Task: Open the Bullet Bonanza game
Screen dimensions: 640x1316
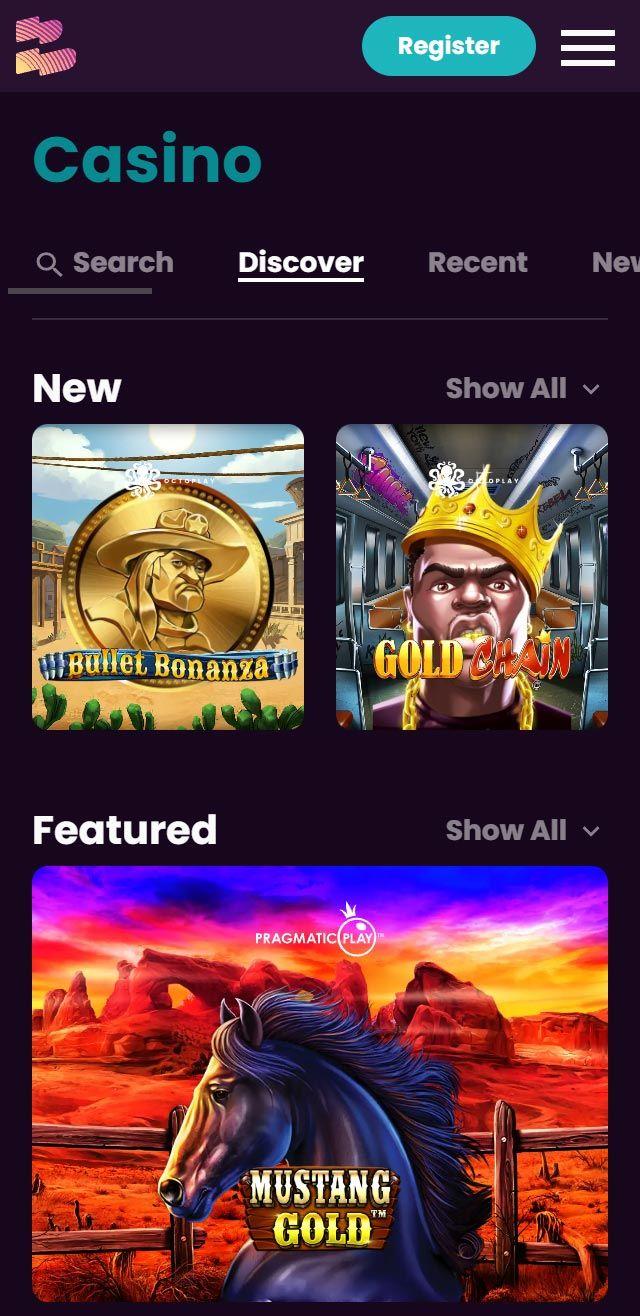Action: [x=168, y=576]
